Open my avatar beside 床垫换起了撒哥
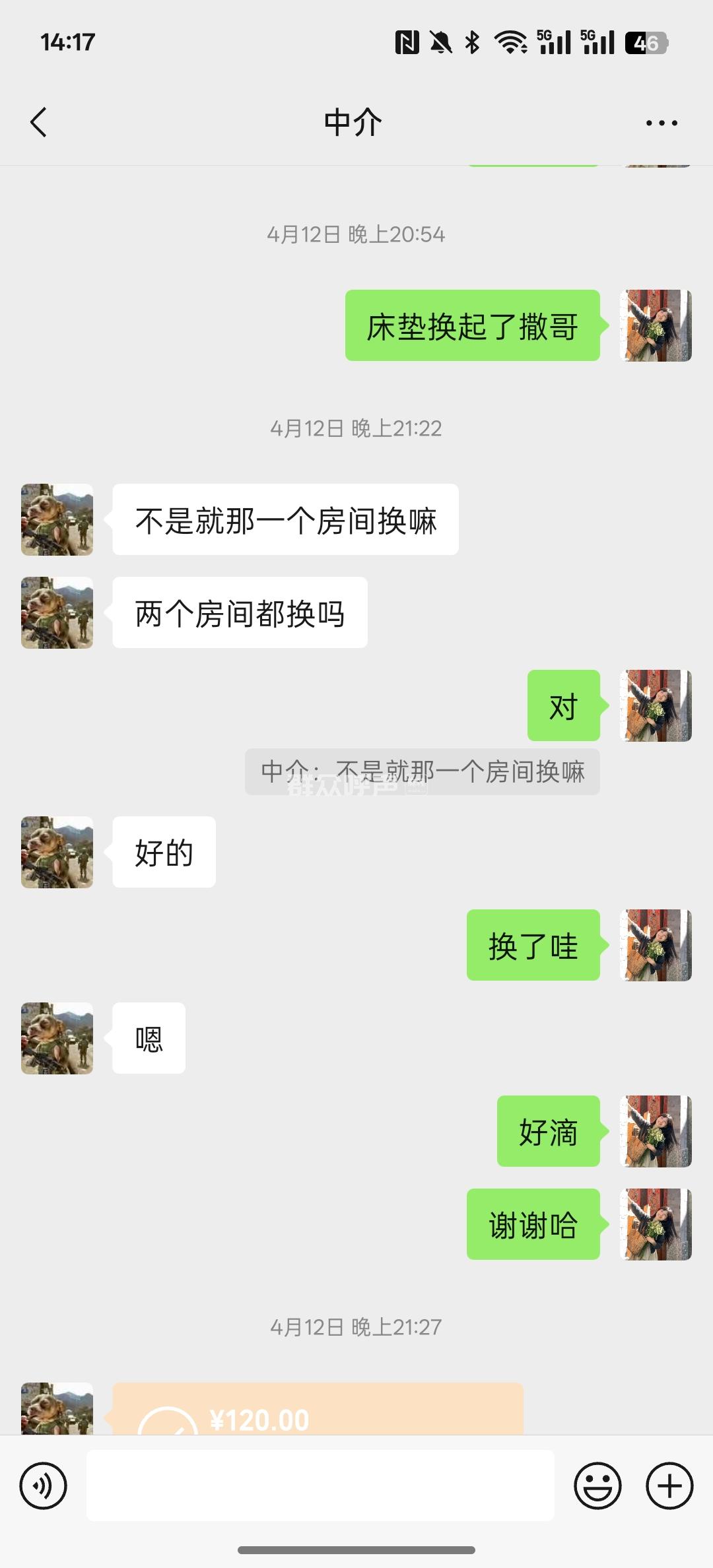The height and width of the screenshot is (1568, 713). pos(656,325)
